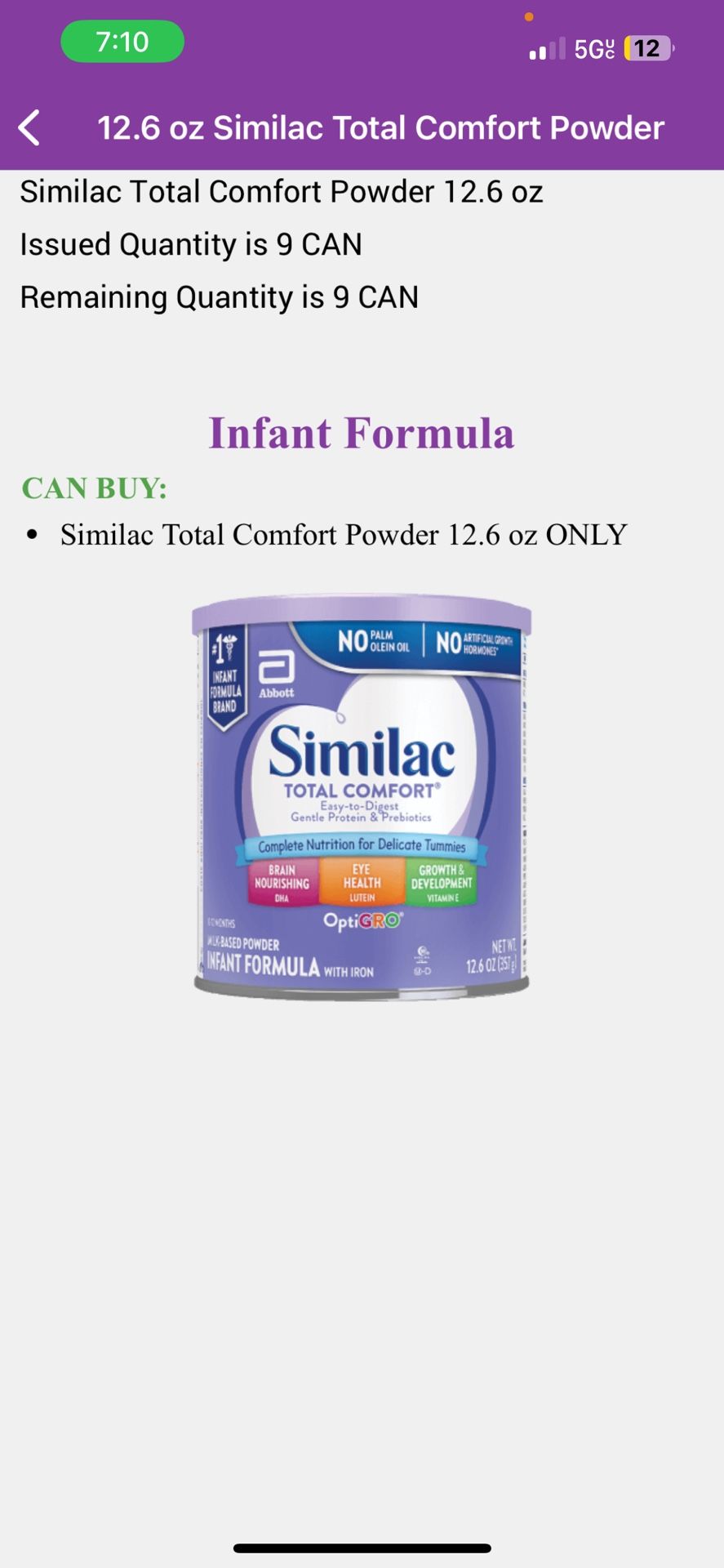Tap the 5G network status icon
724x1568 pixels.
pyautogui.click(x=592, y=47)
